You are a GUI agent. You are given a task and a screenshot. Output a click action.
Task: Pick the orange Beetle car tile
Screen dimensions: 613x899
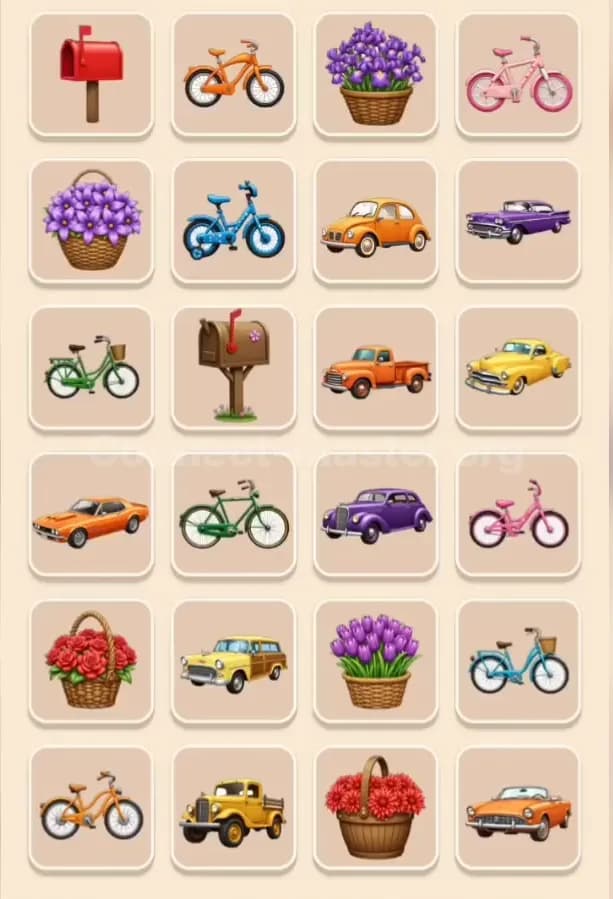(x=375, y=222)
